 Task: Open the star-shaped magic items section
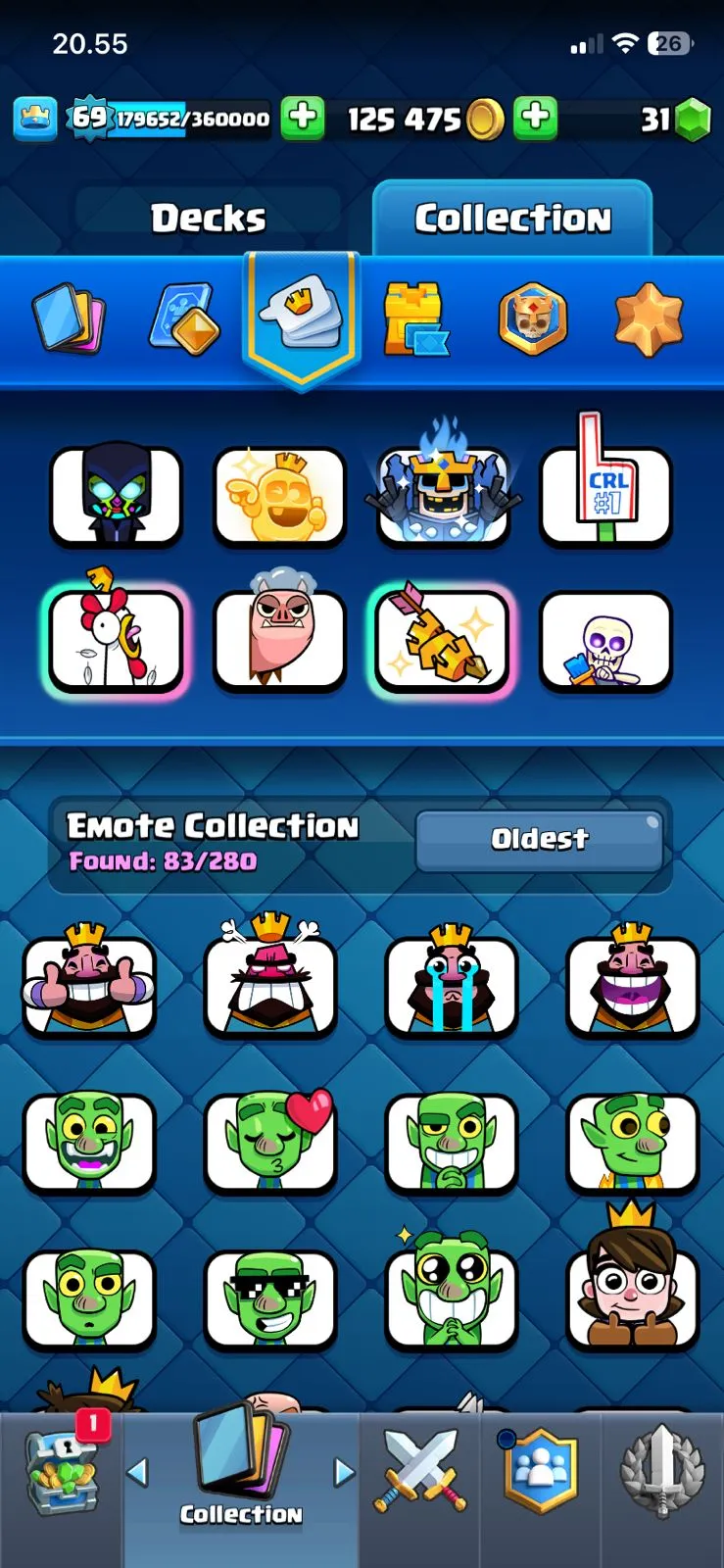click(648, 318)
